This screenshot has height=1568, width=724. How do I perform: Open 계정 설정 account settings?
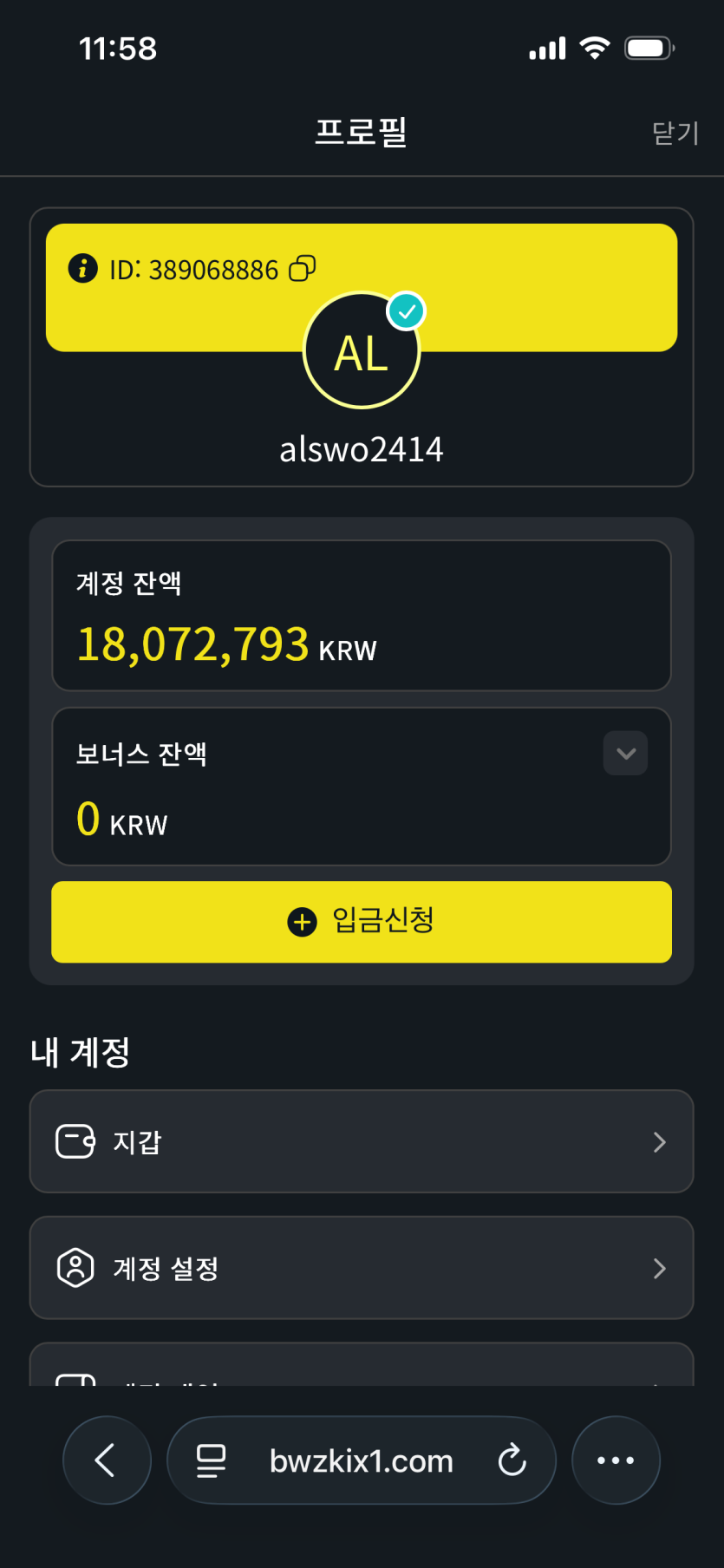(x=362, y=1268)
